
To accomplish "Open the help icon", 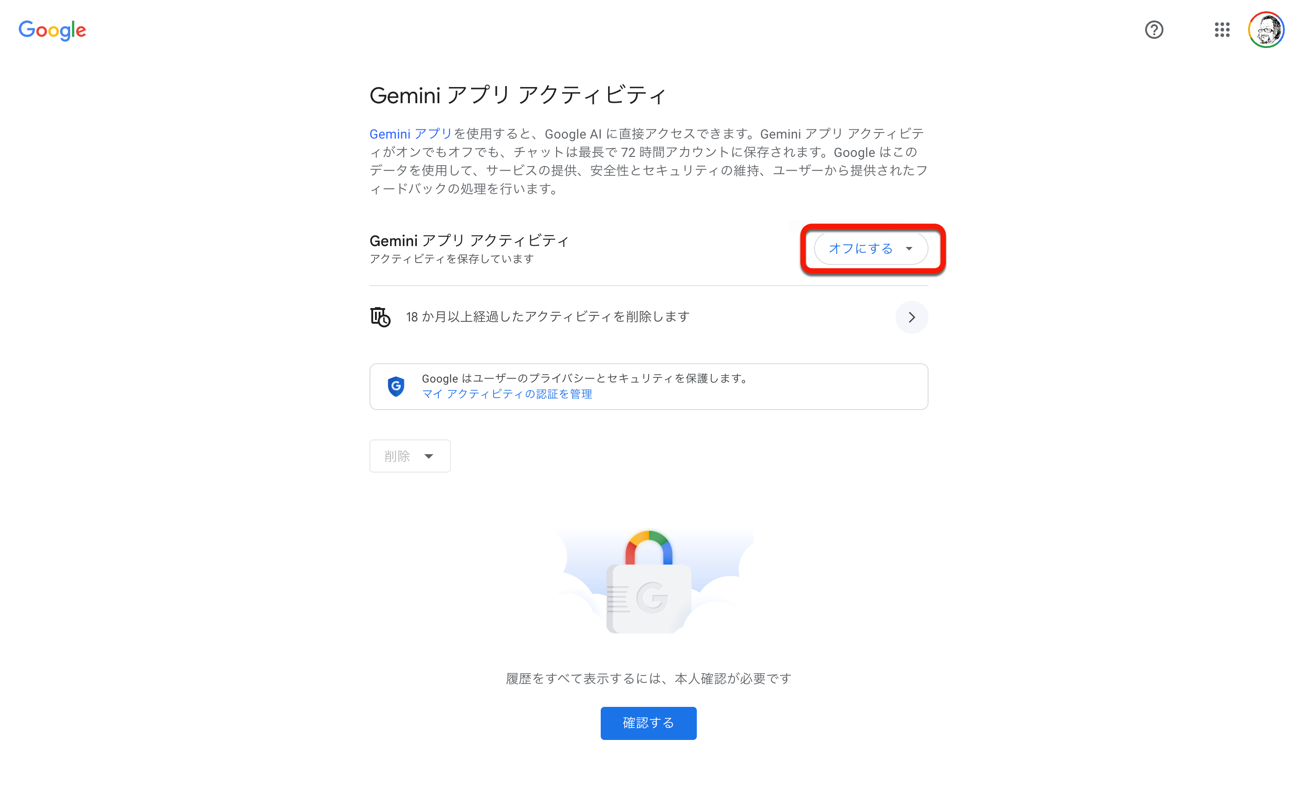I will click(x=1154, y=30).
